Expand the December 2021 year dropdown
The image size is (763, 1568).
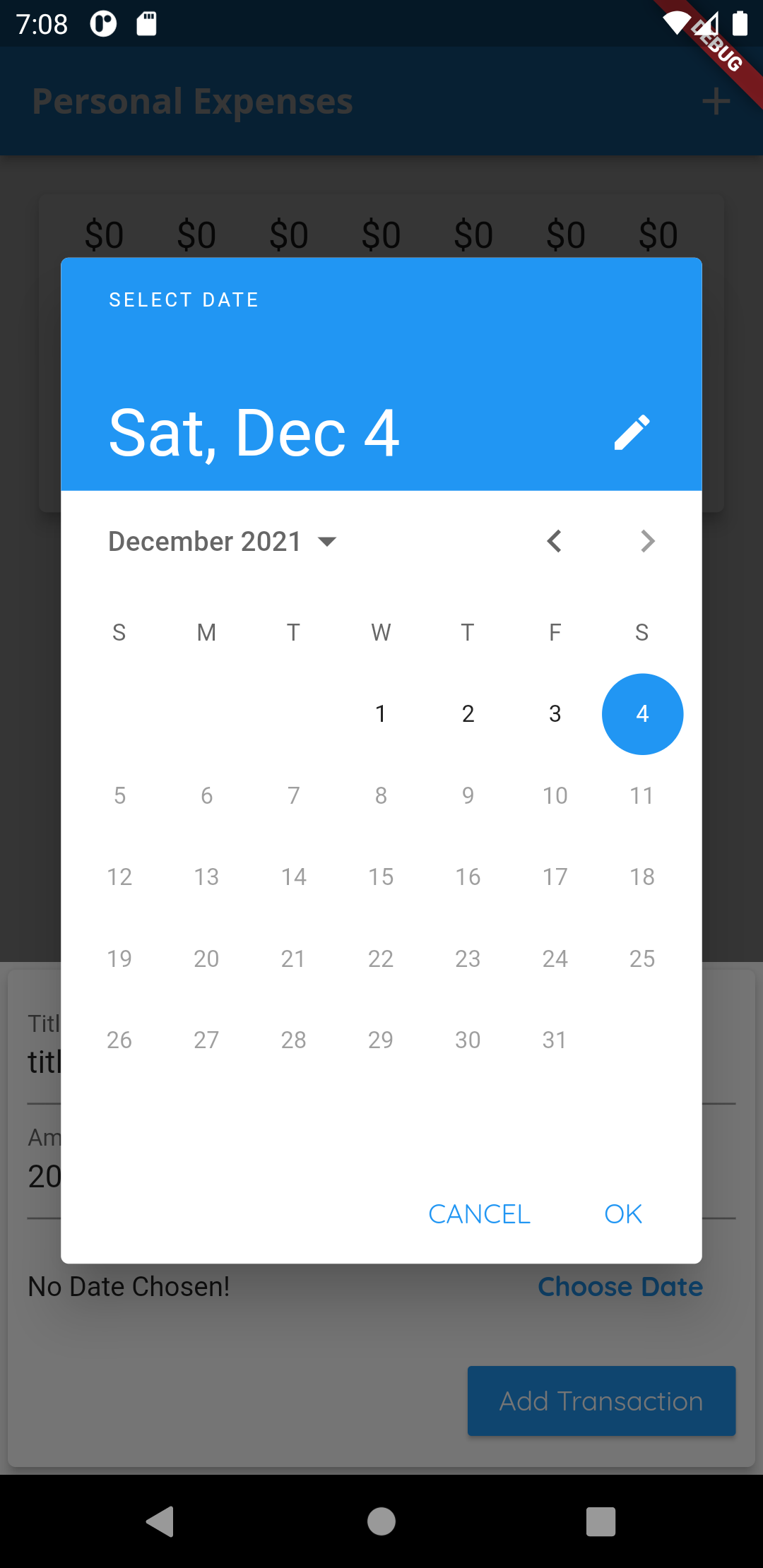click(223, 542)
